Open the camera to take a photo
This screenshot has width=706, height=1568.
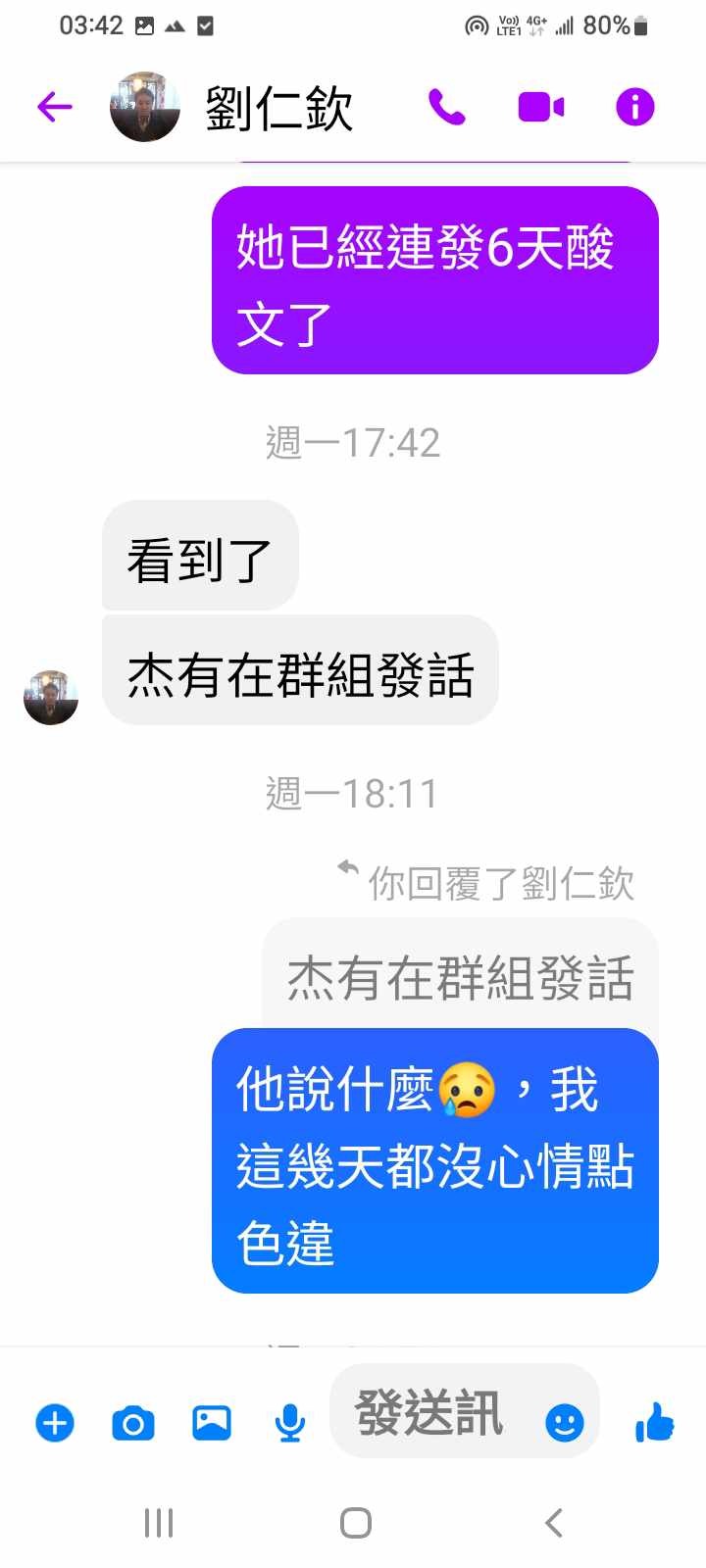pos(133,1422)
